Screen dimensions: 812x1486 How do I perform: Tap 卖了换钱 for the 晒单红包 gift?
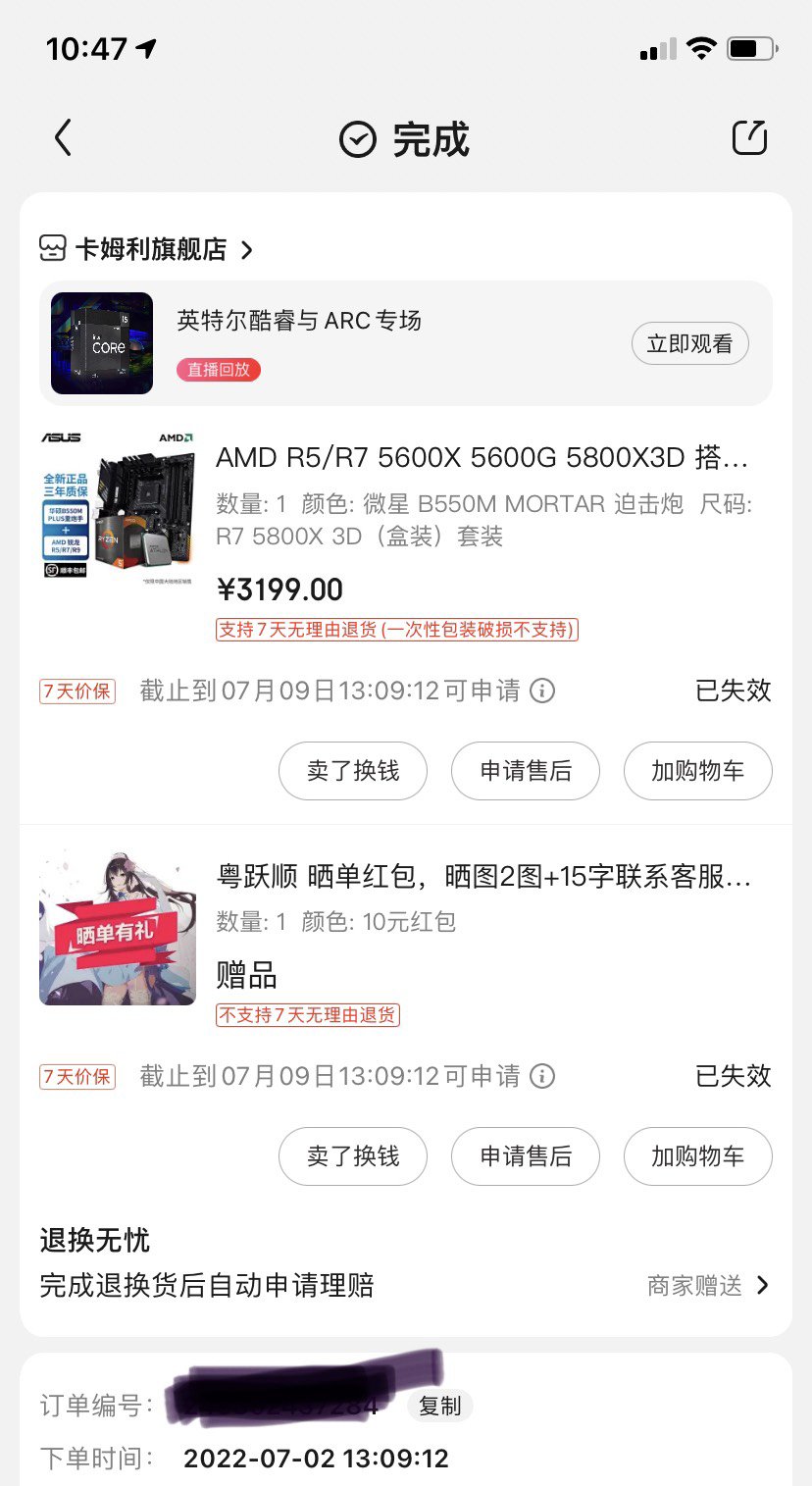(353, 1156)
